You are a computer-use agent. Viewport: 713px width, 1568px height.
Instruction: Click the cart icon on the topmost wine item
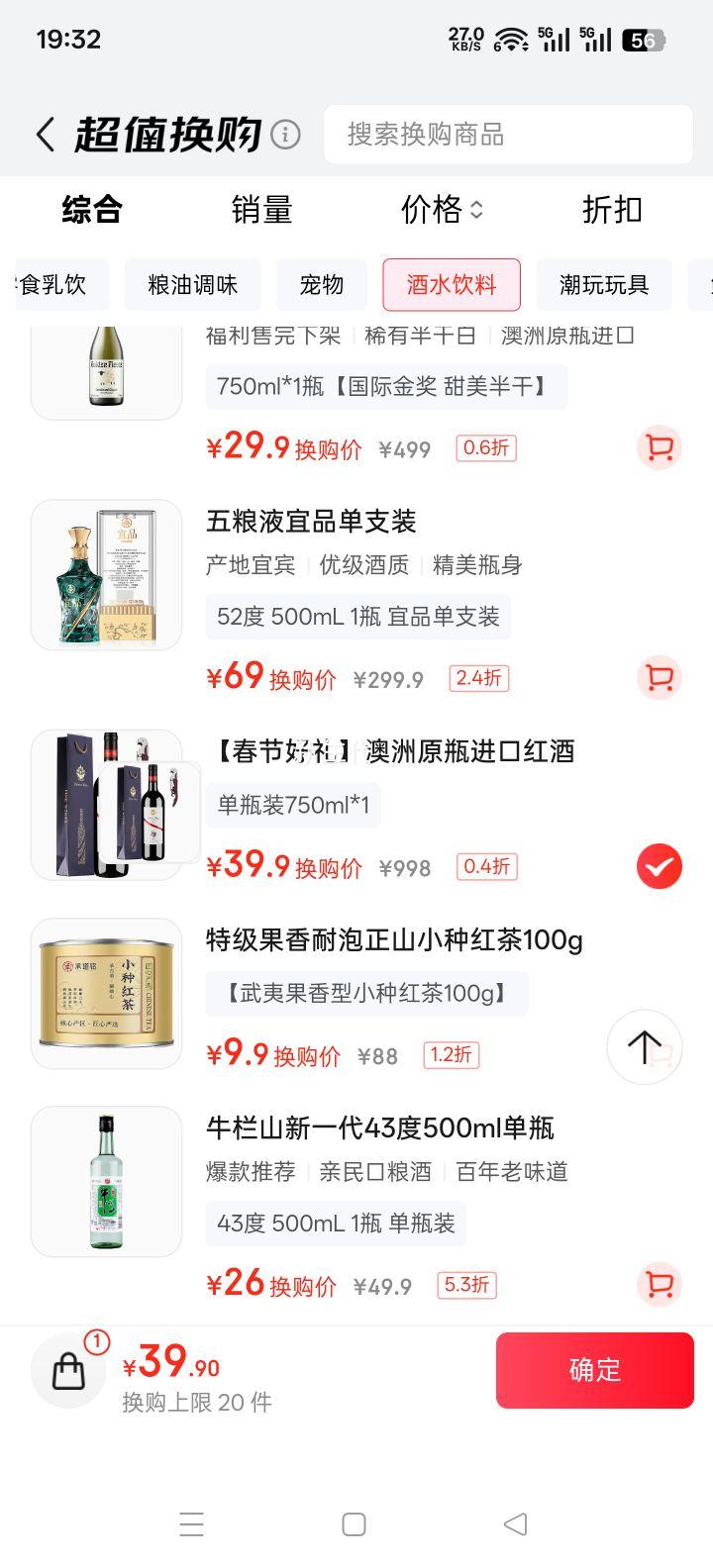pos(659,447)
